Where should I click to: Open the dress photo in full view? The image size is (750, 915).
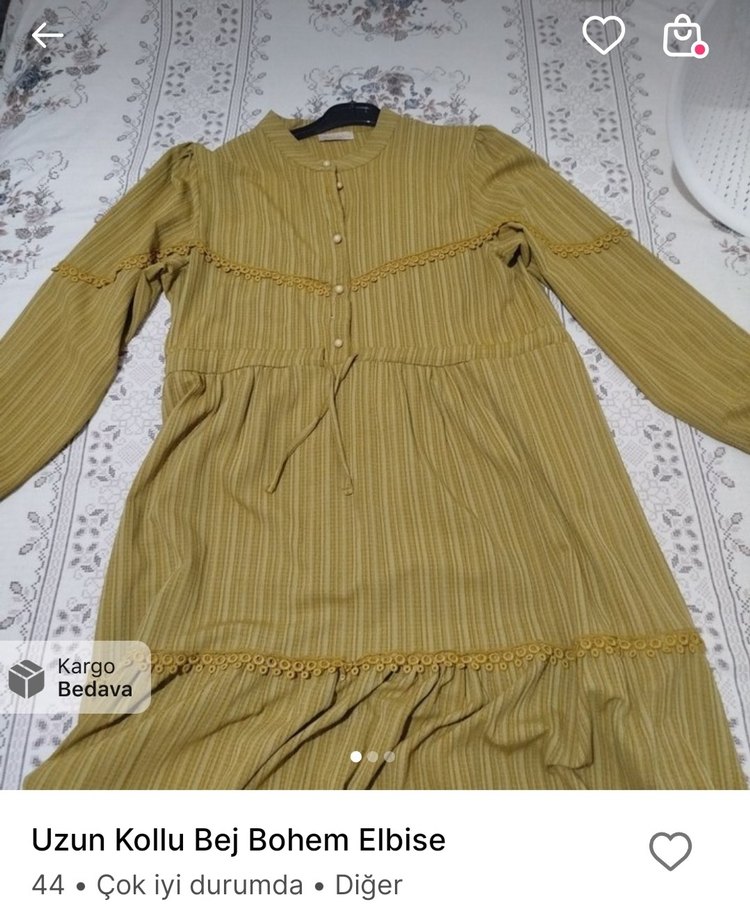coord(375,420)
